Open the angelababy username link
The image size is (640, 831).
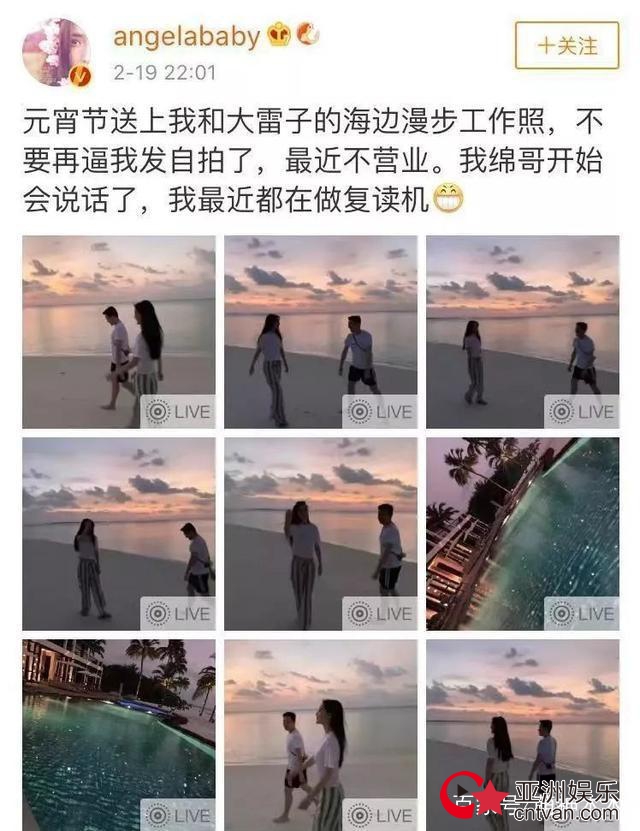(187, 37)
